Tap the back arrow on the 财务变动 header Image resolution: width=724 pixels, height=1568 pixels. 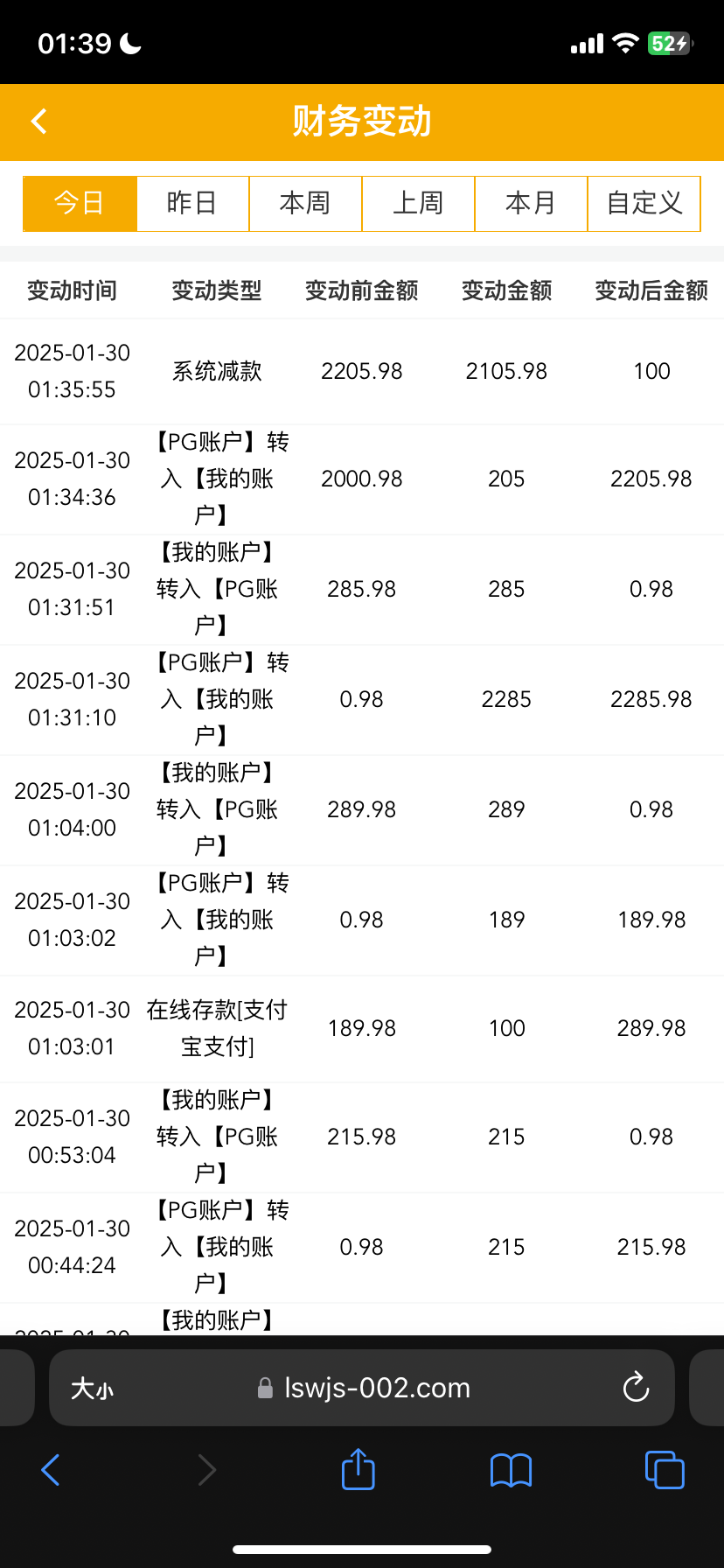(38, 122)
